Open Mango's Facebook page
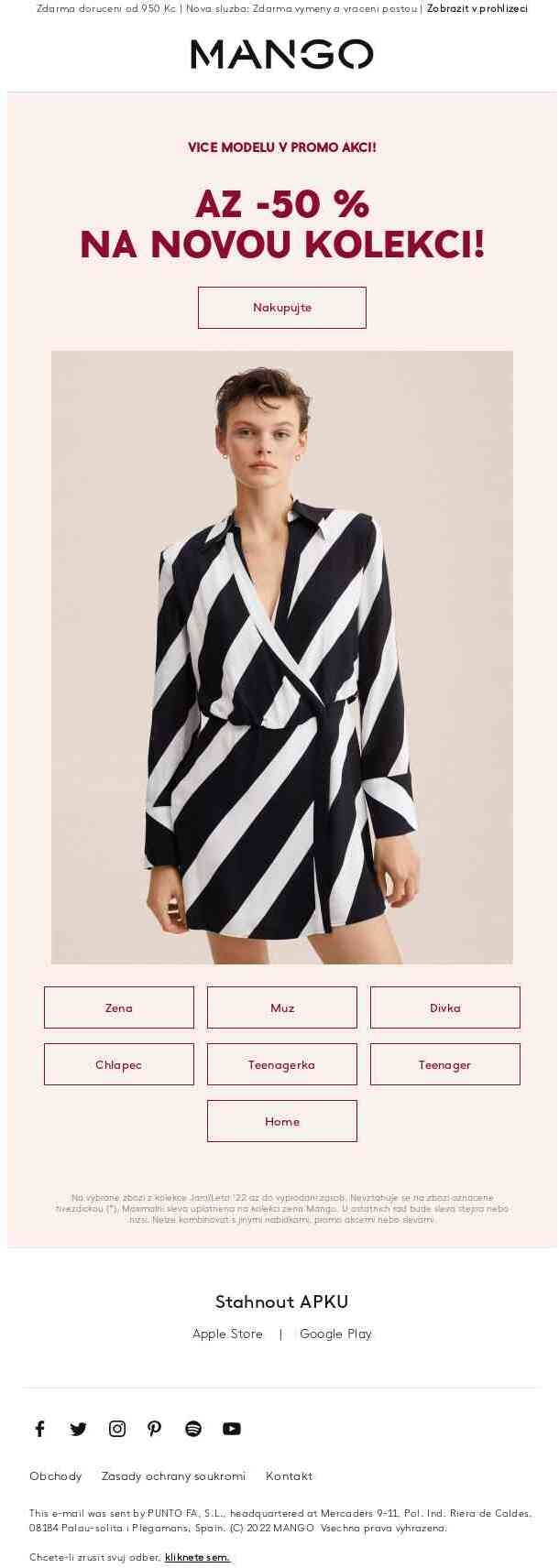Viewport: 559px width, 1568px height. pyautogui.click(x=39, y=1428)
